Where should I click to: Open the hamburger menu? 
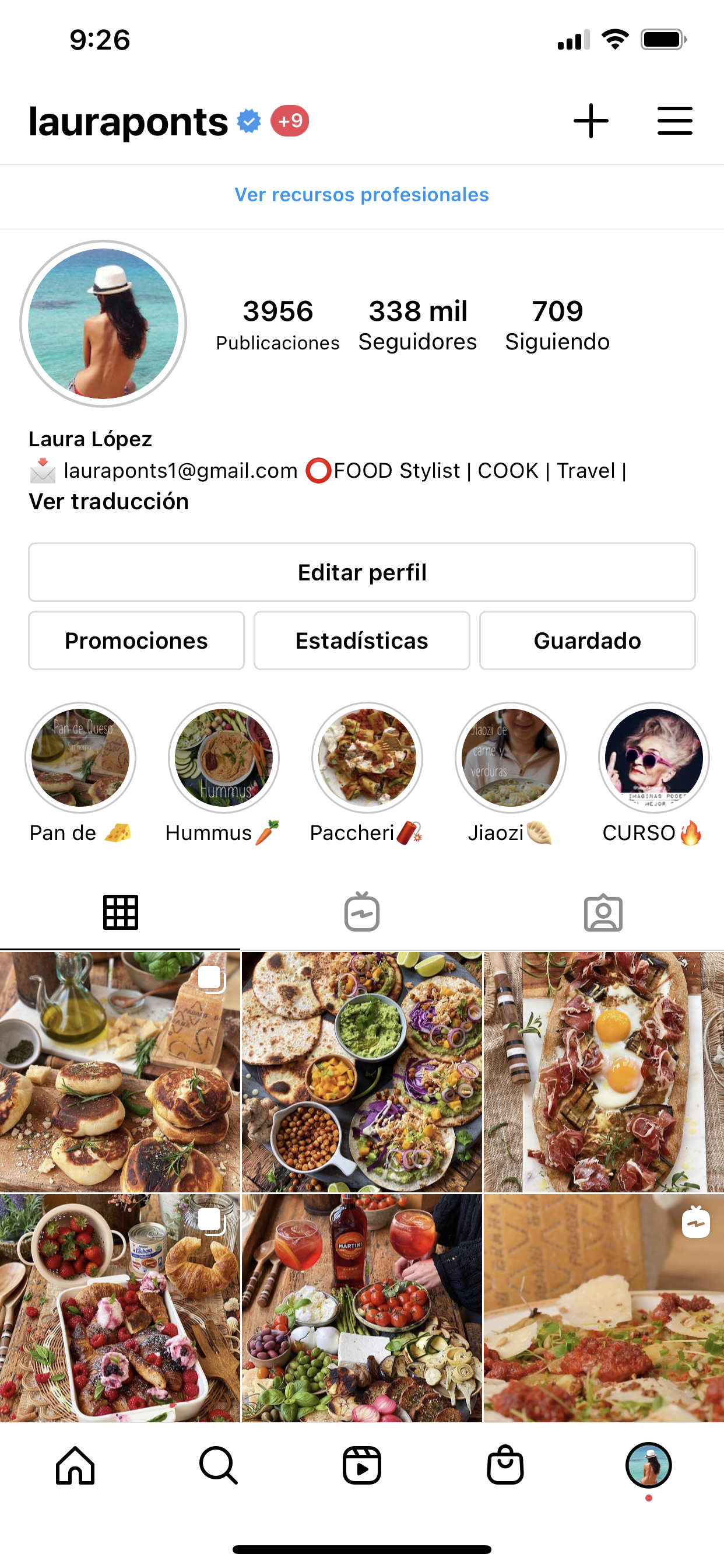pyautogui.click(x=674, y=121)
